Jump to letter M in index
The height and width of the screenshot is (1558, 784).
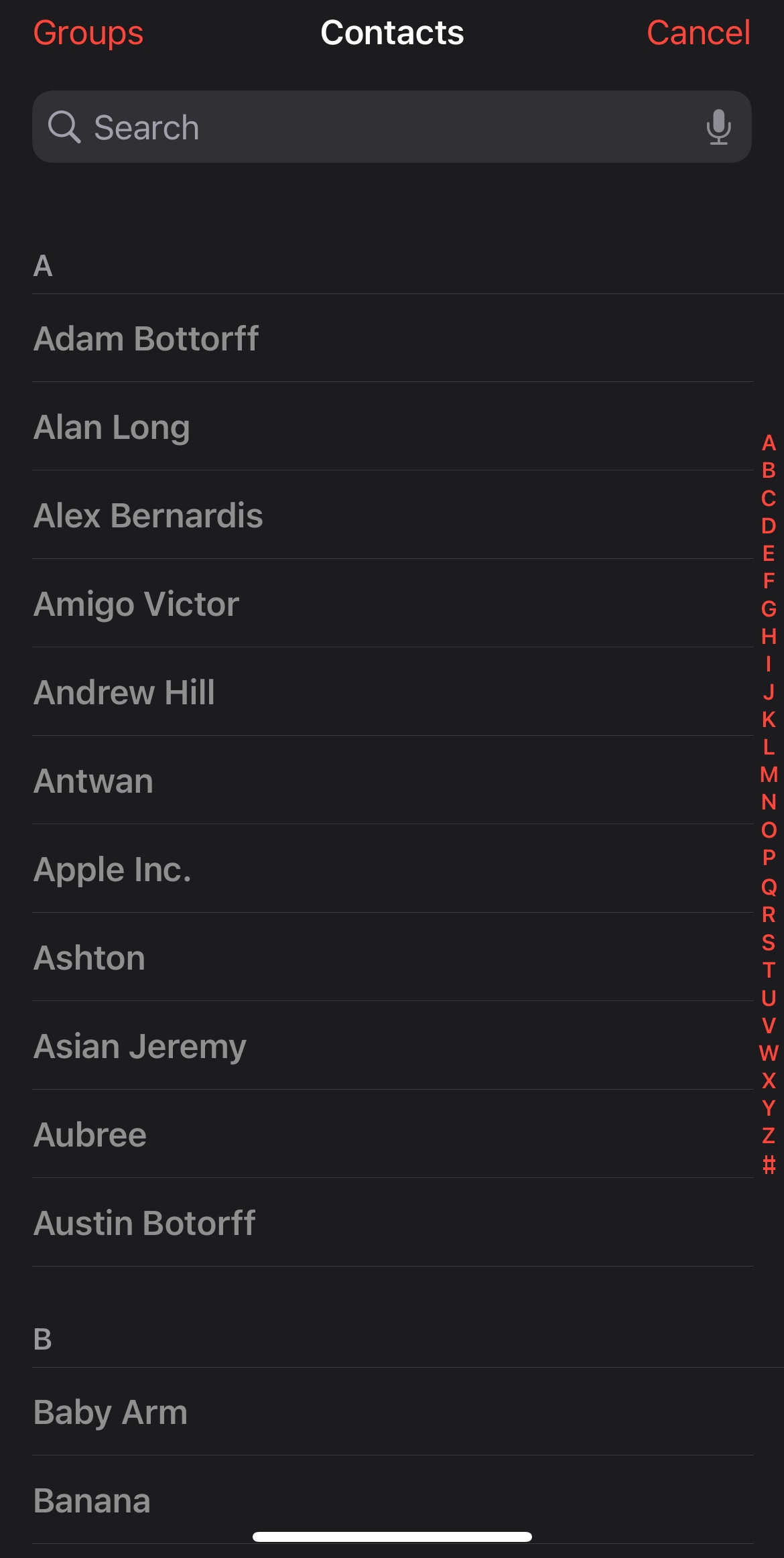(769, 775)
